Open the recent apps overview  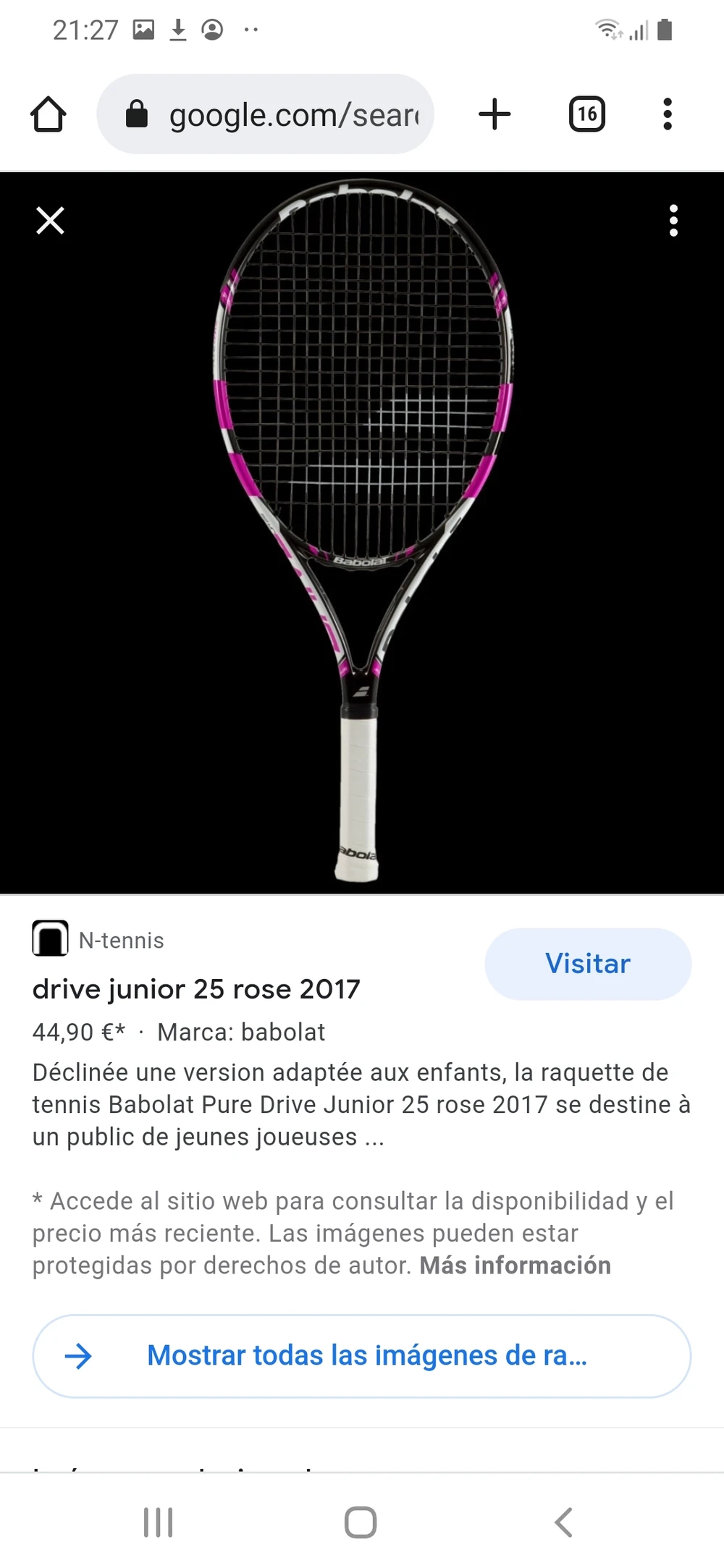tap(158, 1522)
